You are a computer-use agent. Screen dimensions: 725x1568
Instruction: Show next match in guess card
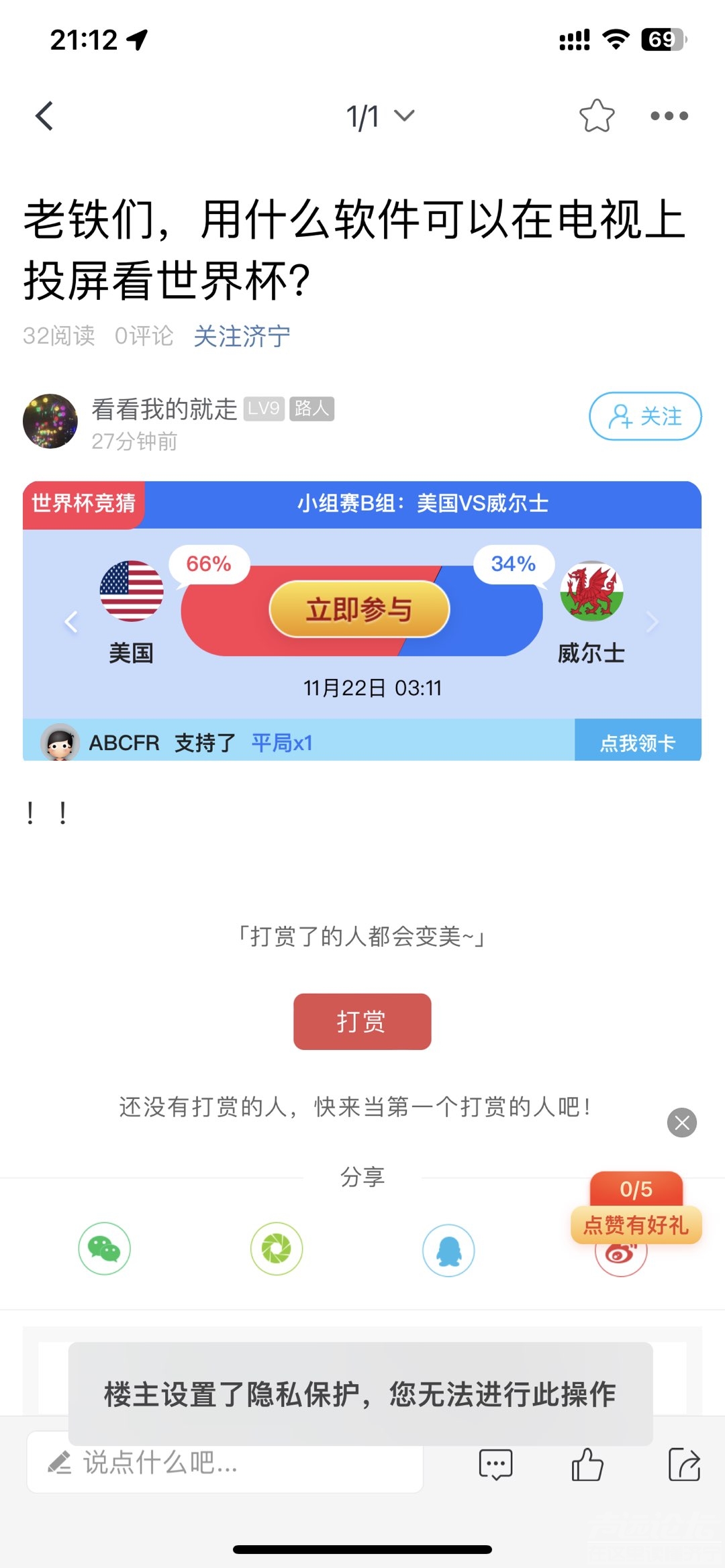652,622
